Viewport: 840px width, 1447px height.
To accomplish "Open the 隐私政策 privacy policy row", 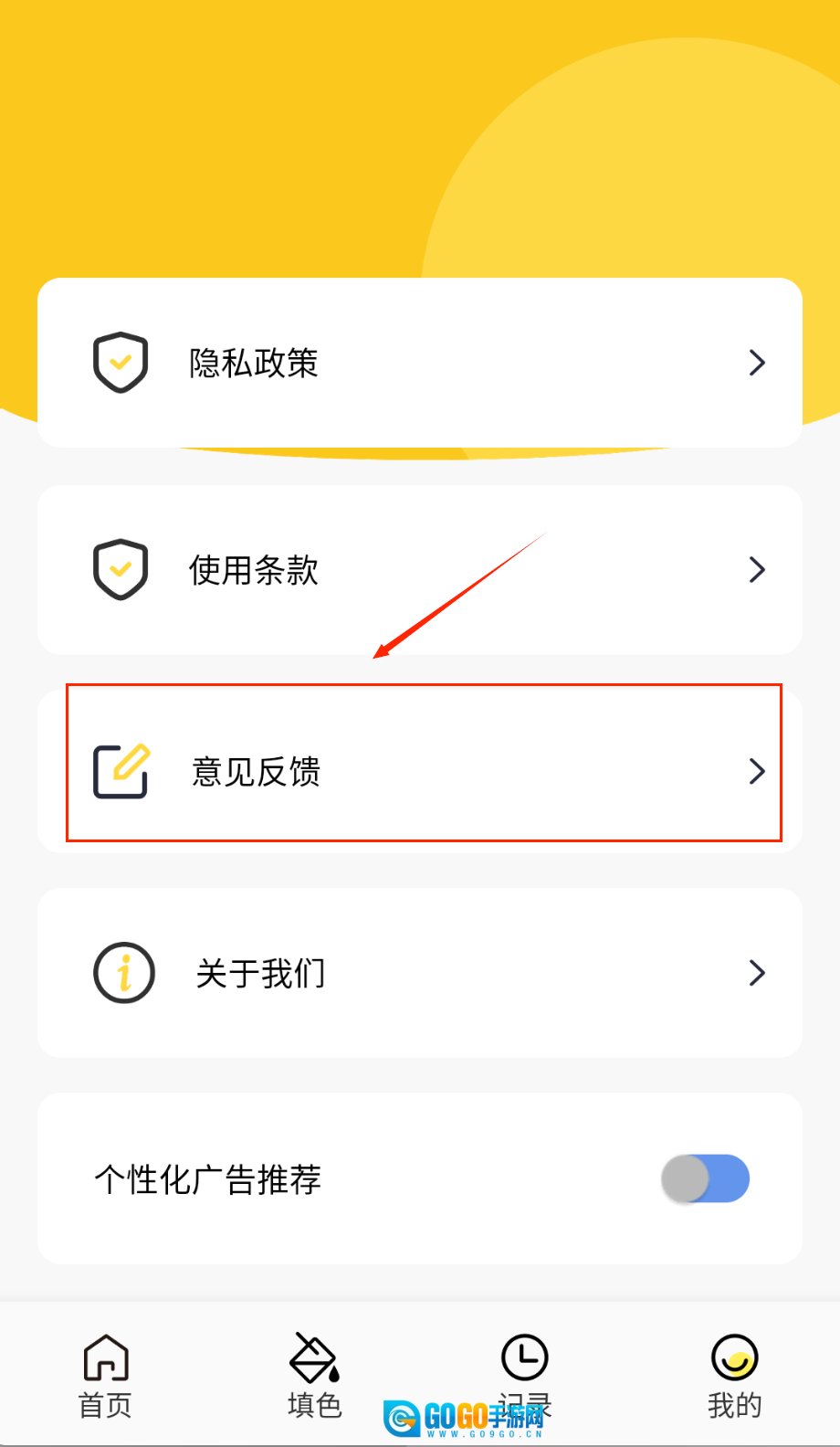I will coord(420,363).
